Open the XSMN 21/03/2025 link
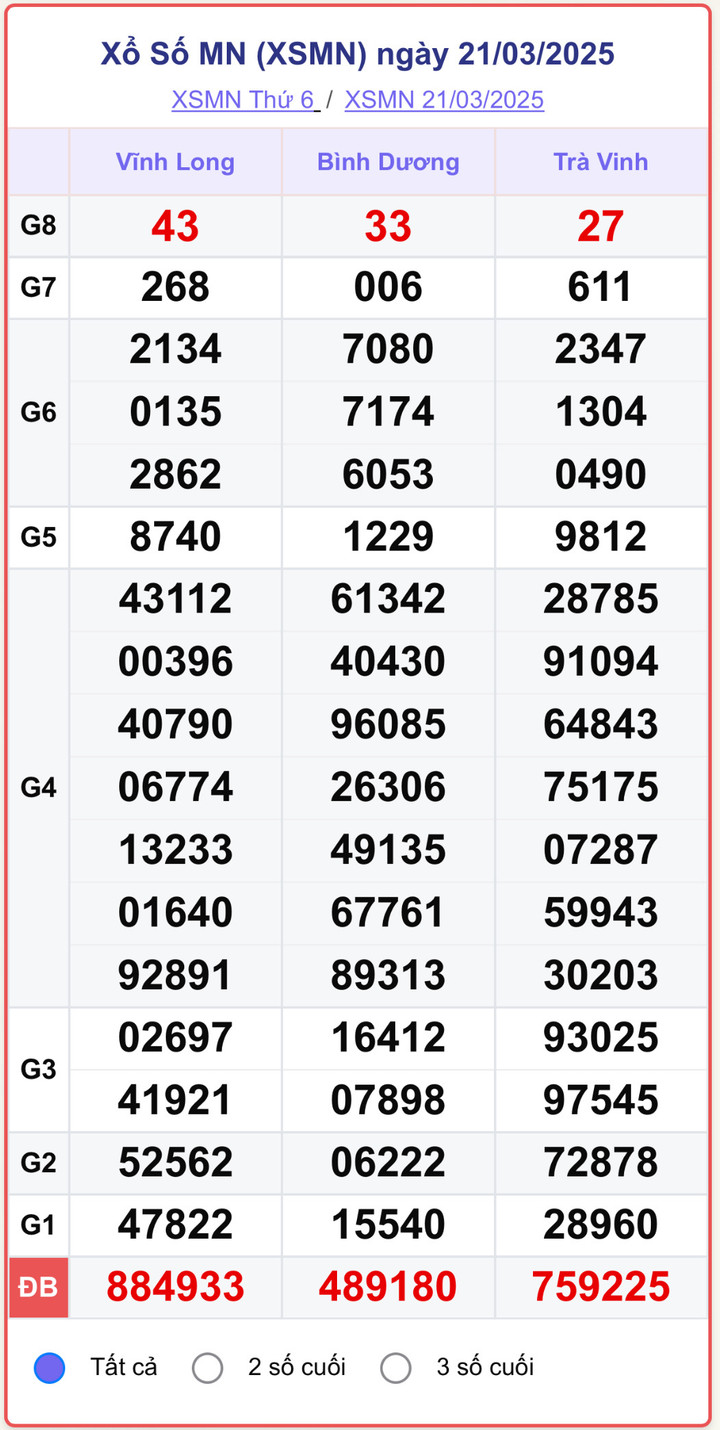The width and height of the screenshot is (720, 1430). 444,100
